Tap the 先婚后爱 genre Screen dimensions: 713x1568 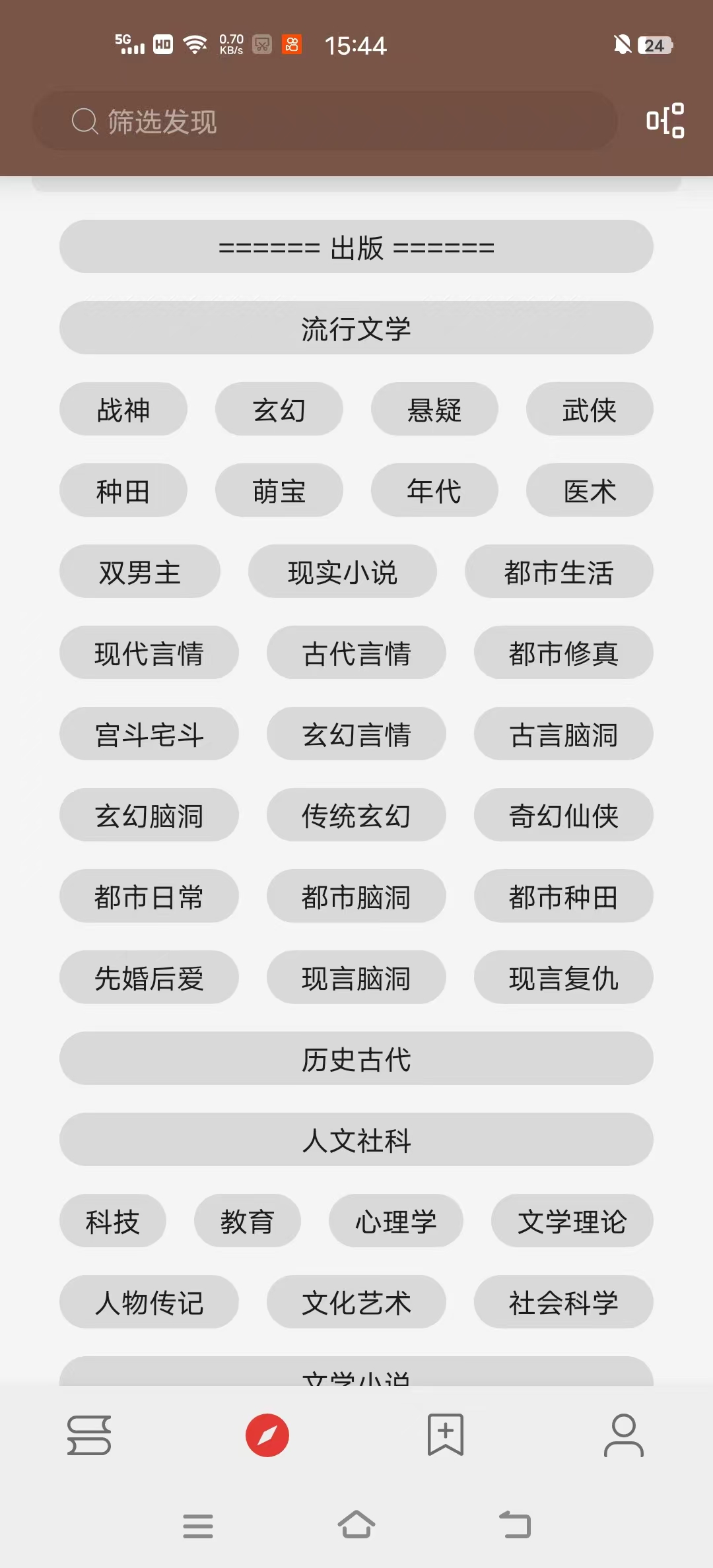149,977
